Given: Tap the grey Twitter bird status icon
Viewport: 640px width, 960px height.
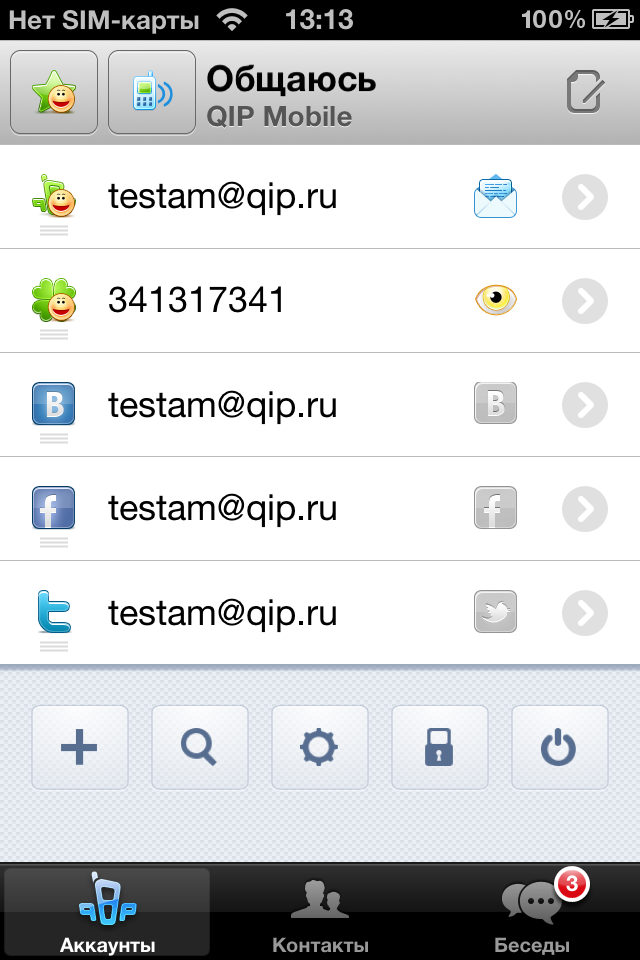Looking at the screenshot, I should (x=495, y=613).
